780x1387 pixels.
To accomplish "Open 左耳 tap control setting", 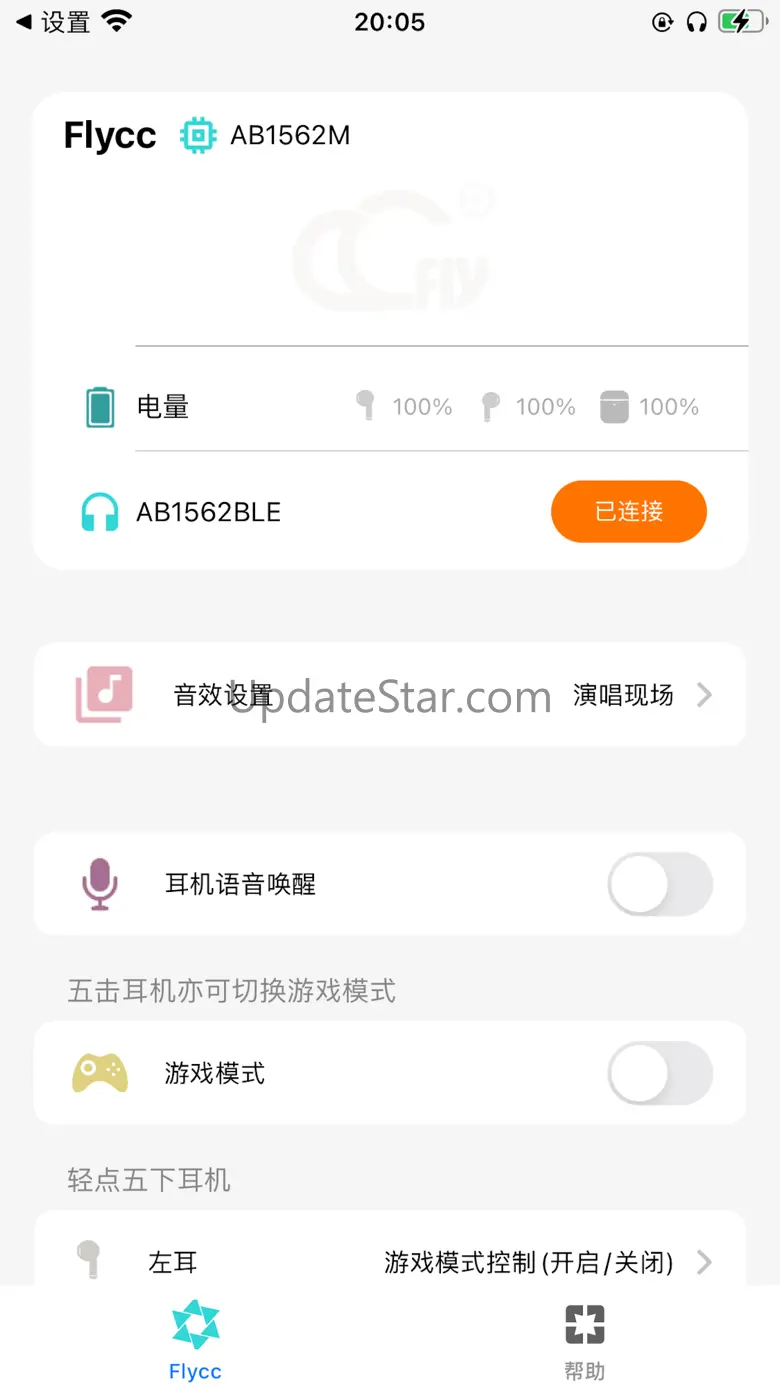I will [390, 1261].
